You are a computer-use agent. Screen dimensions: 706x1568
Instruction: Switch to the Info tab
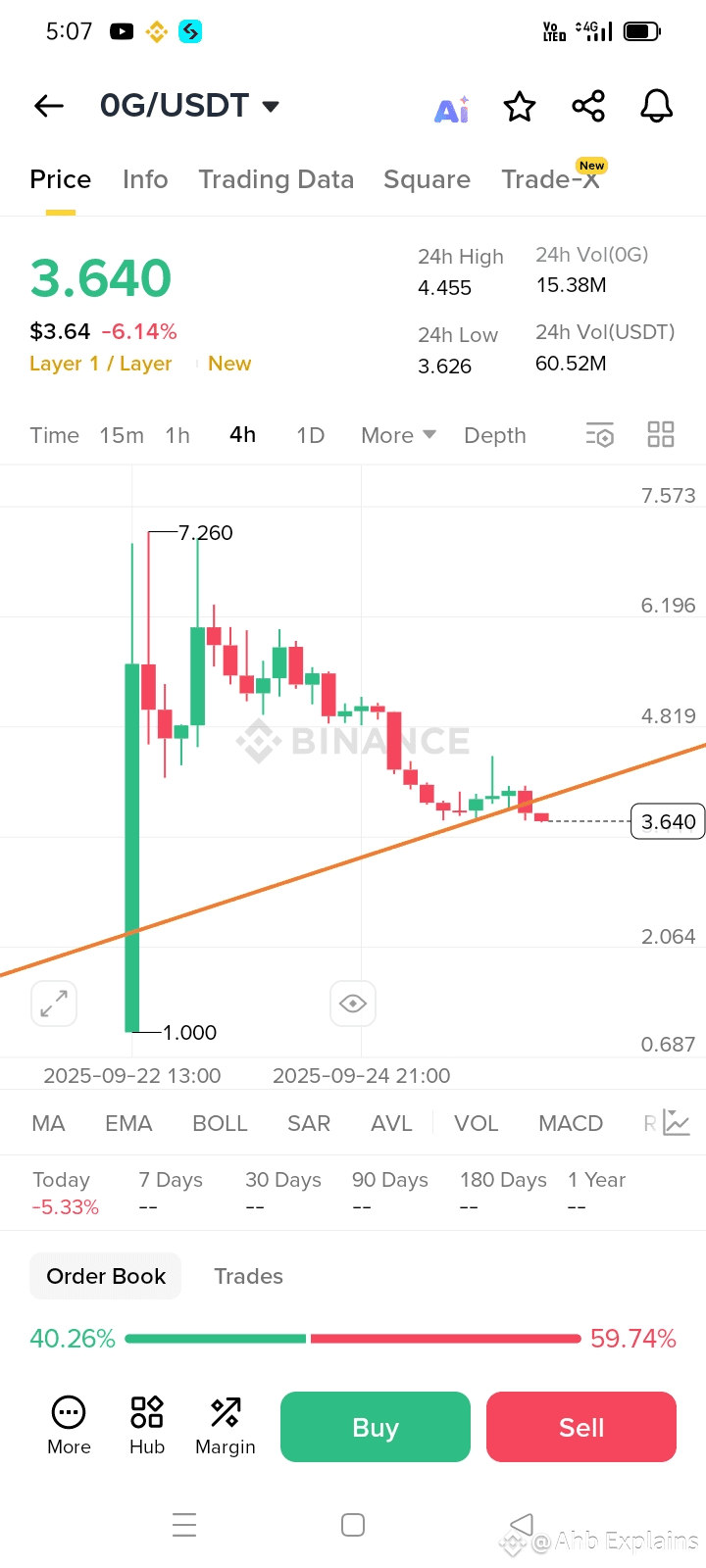[x=145, y=179]
